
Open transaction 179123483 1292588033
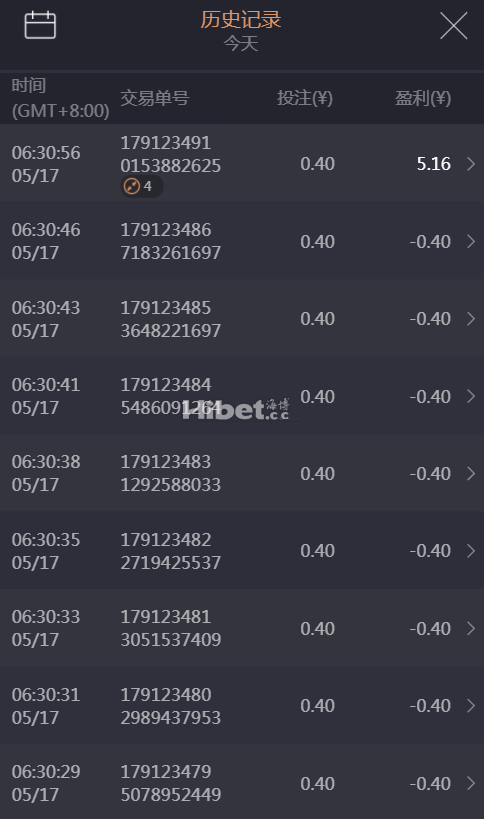(x=242, y=473)
